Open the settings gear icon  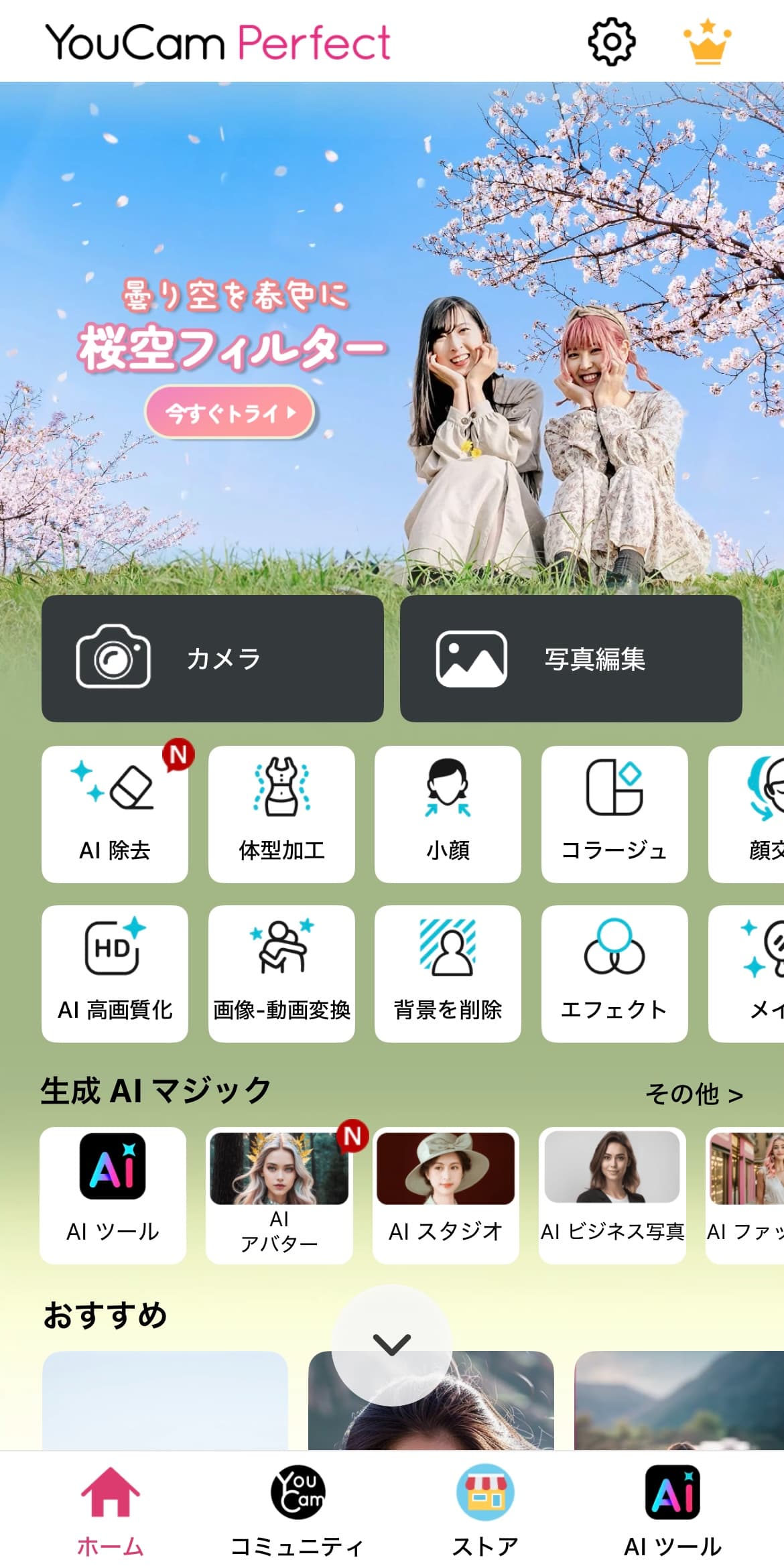point(611,42)
